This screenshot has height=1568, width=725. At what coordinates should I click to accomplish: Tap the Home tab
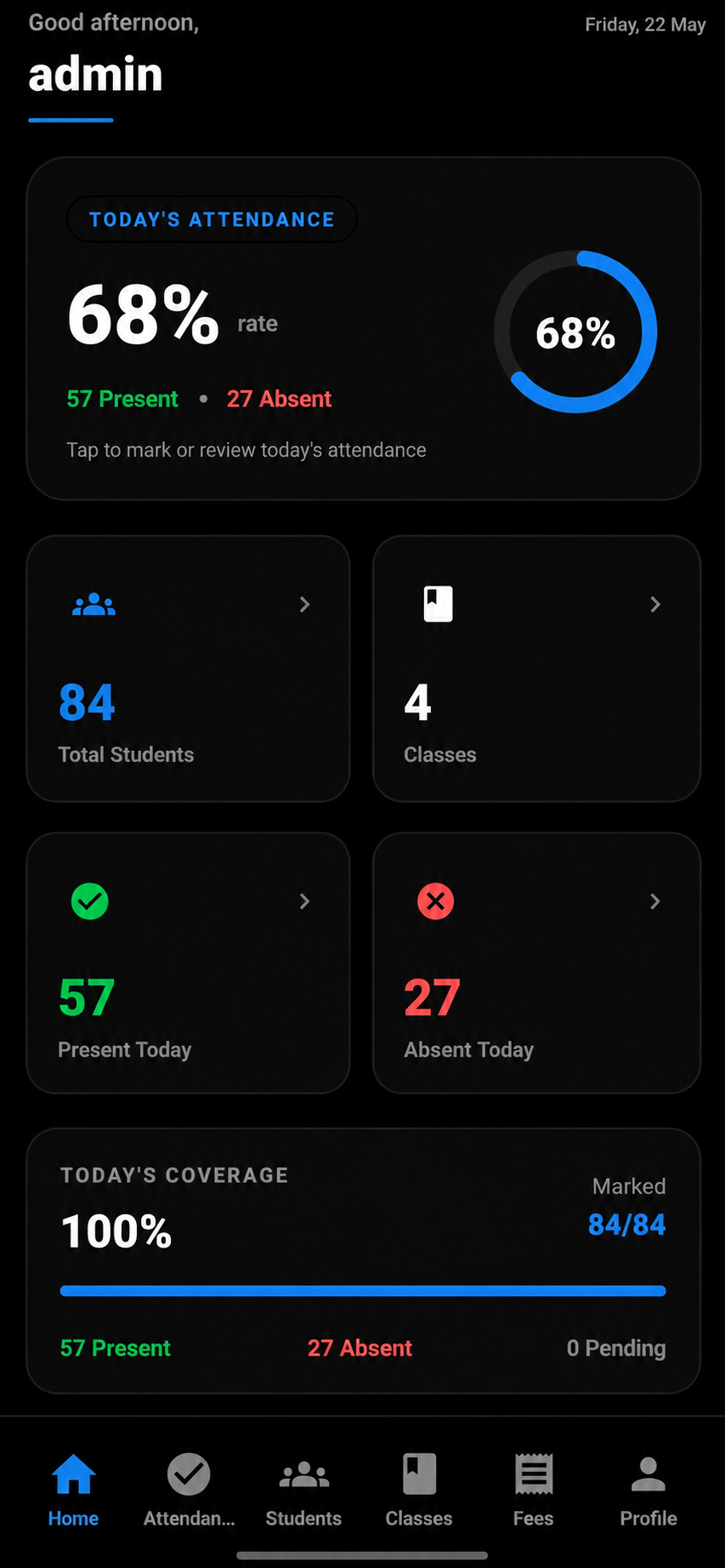tap(73, 1490)
